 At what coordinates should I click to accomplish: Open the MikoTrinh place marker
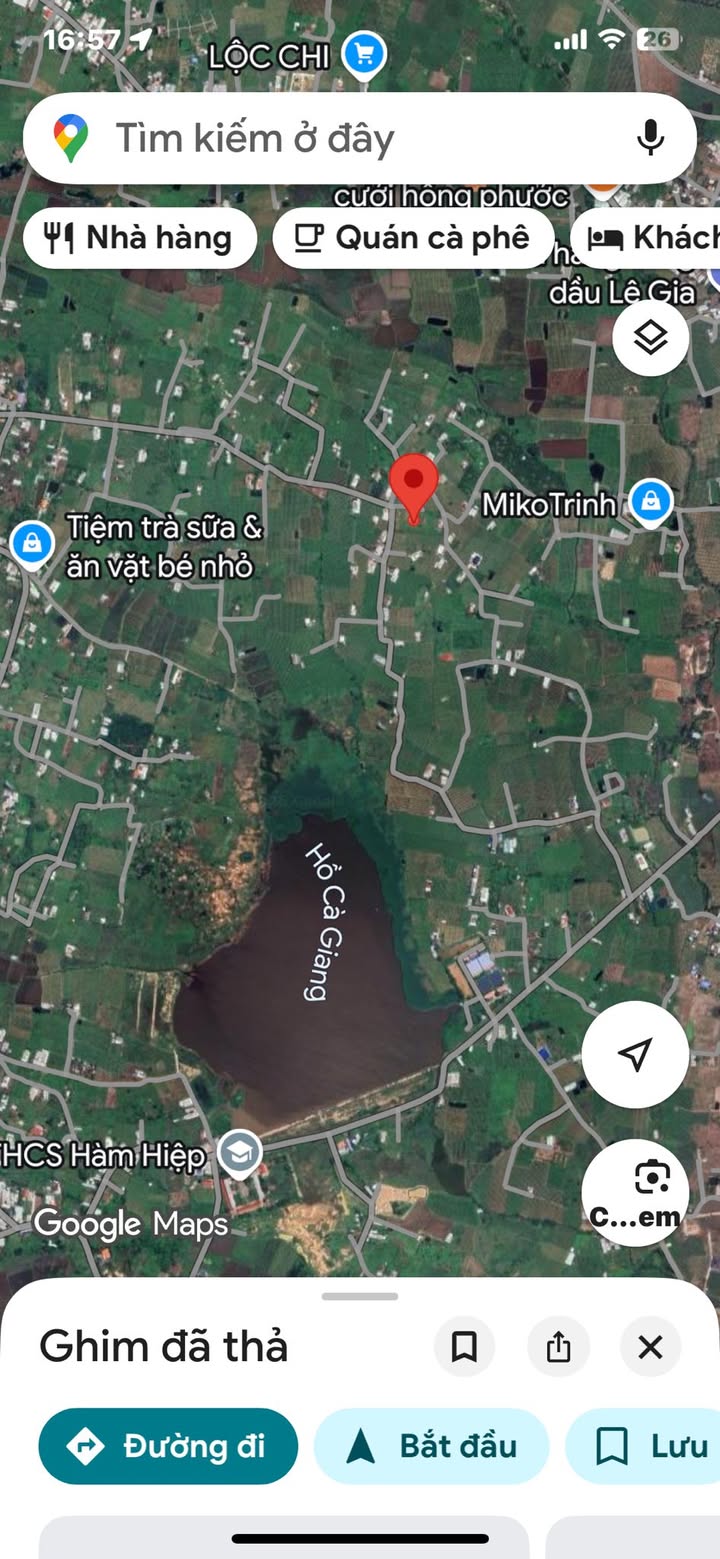point(651,503)
